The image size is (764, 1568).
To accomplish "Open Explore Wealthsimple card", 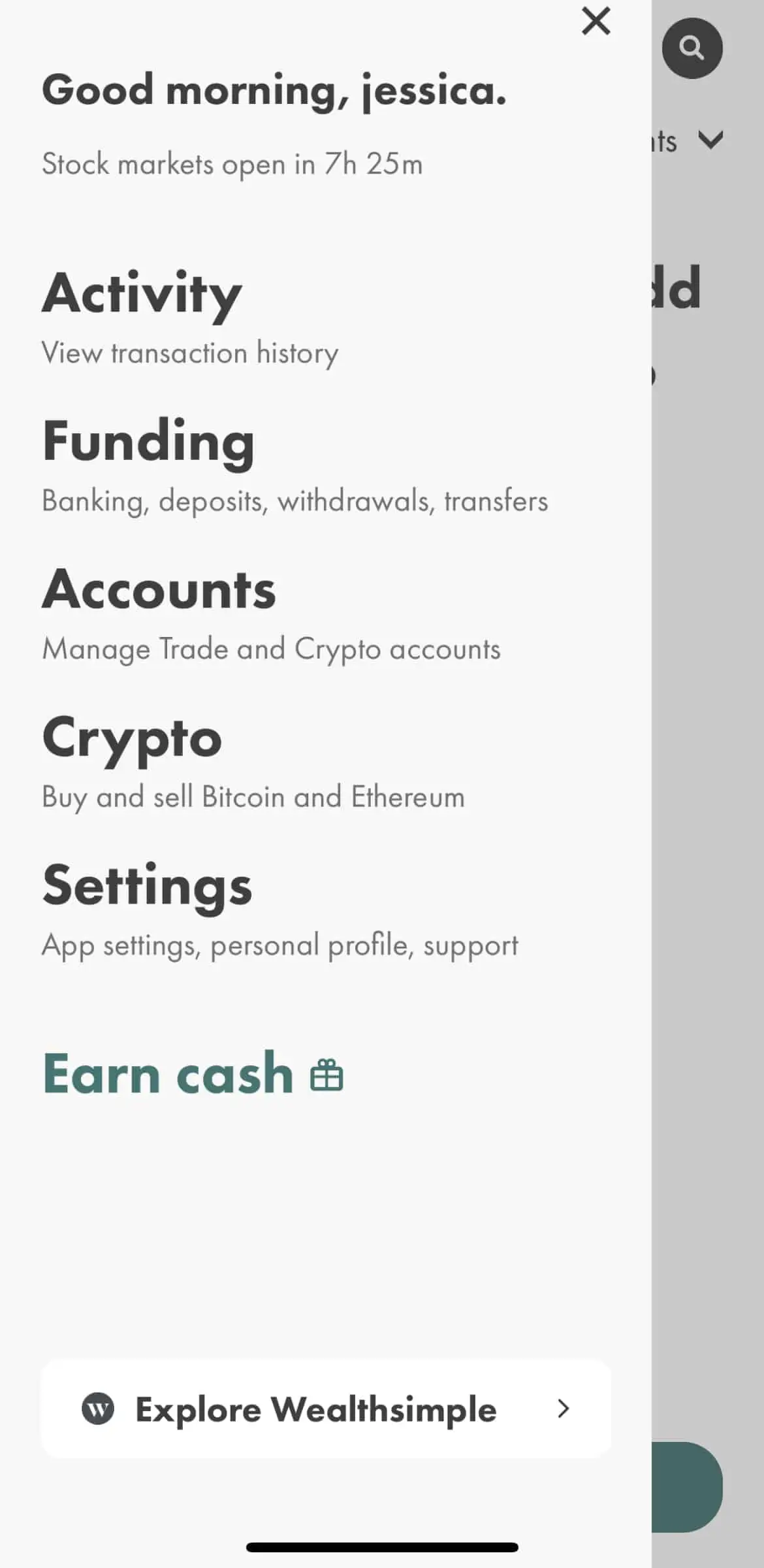I will click(326, 1409).
